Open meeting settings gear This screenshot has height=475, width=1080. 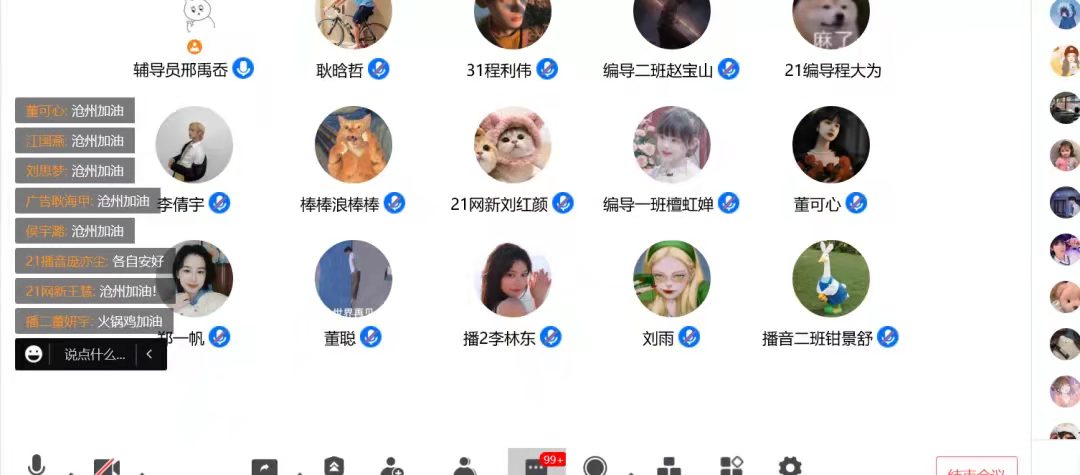point(790,467)
